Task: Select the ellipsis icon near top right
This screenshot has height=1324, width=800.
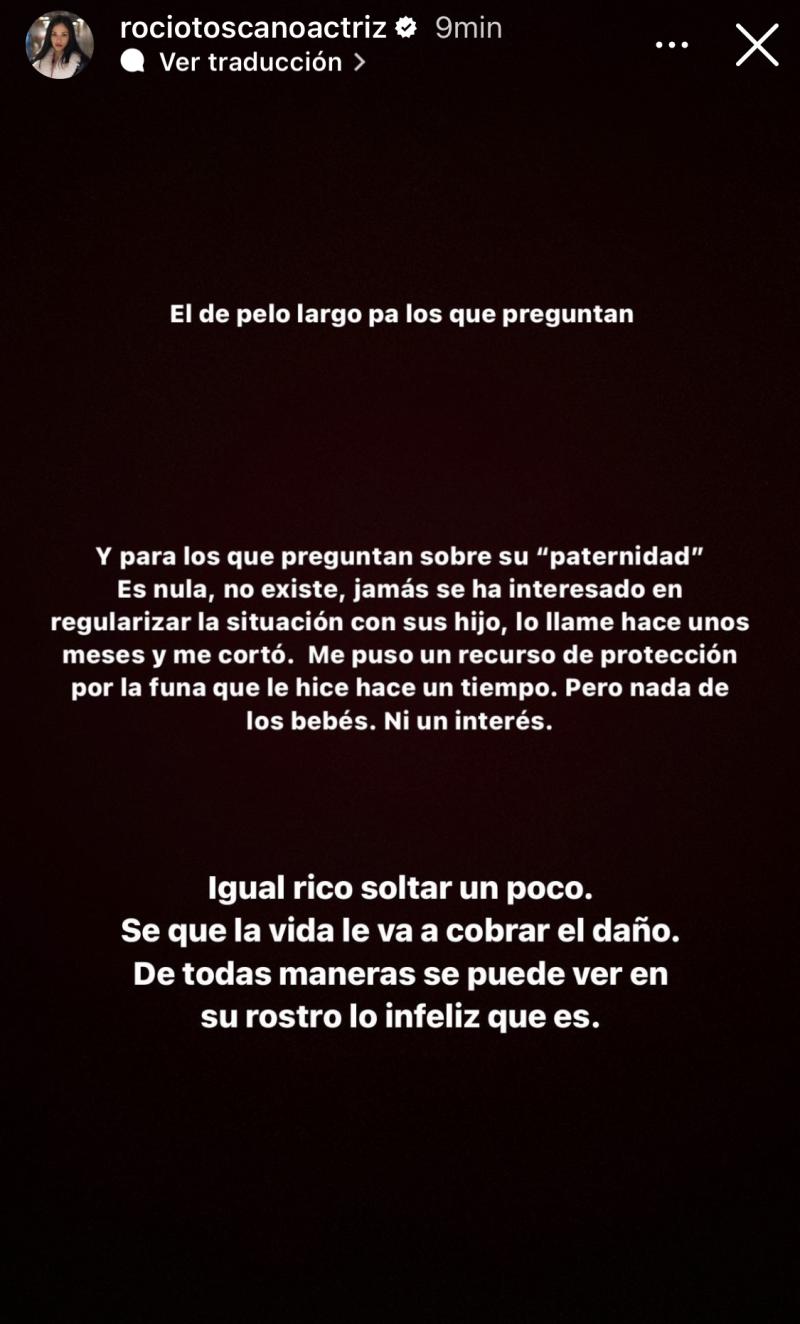Action: pyautogui.click(x=671, y=44)
